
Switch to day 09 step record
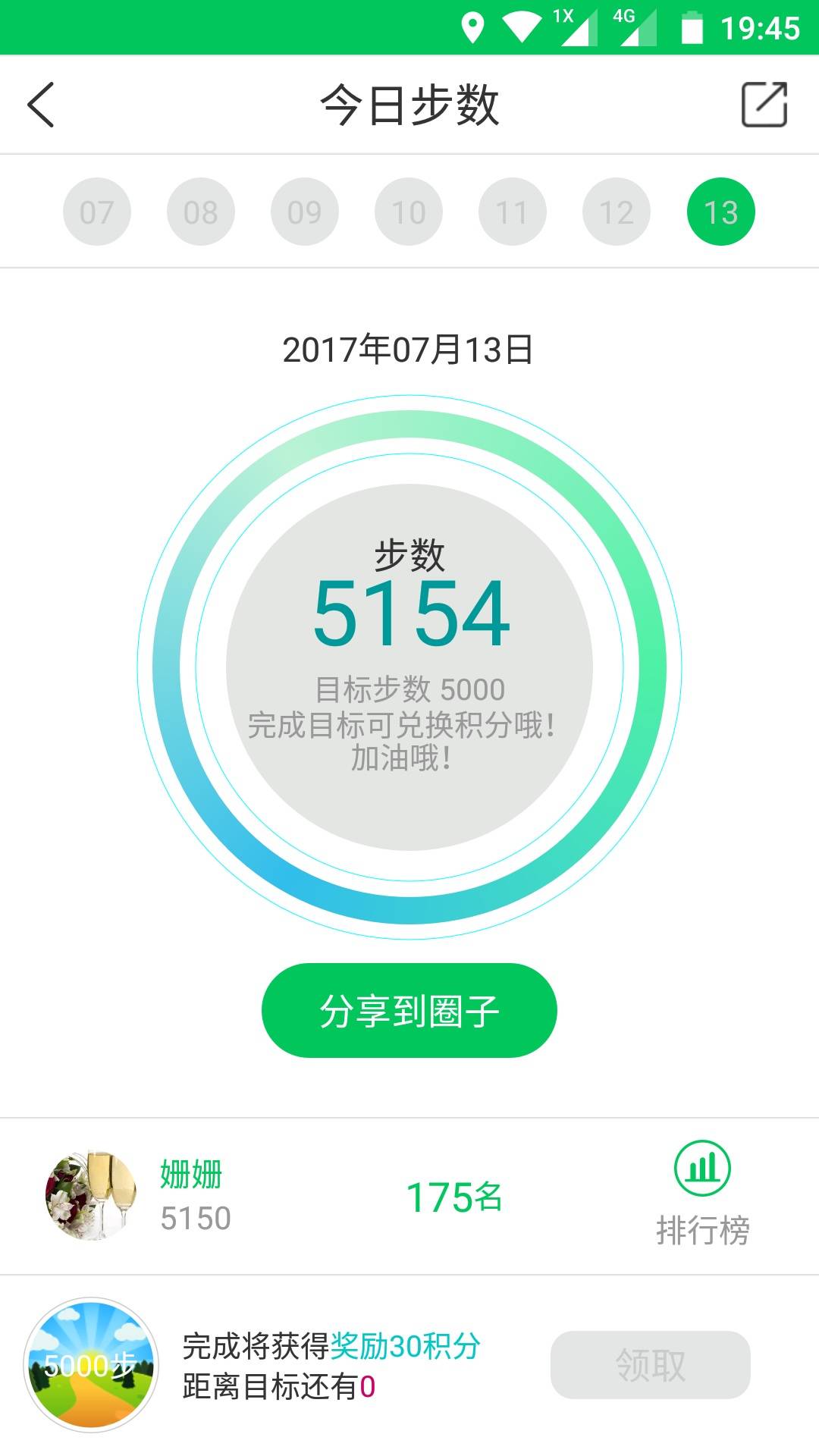pos(305,212)
